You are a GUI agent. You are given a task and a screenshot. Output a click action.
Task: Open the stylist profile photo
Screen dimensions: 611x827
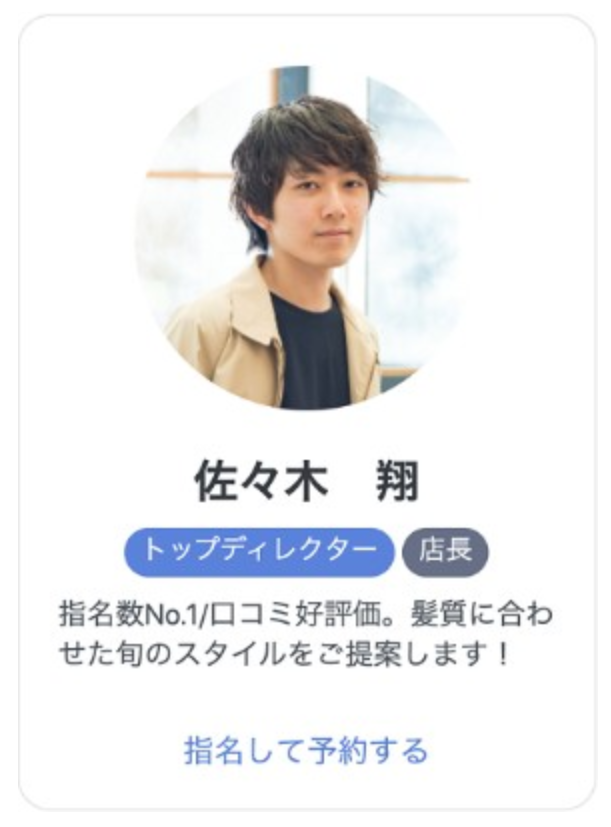pos(304,237)
